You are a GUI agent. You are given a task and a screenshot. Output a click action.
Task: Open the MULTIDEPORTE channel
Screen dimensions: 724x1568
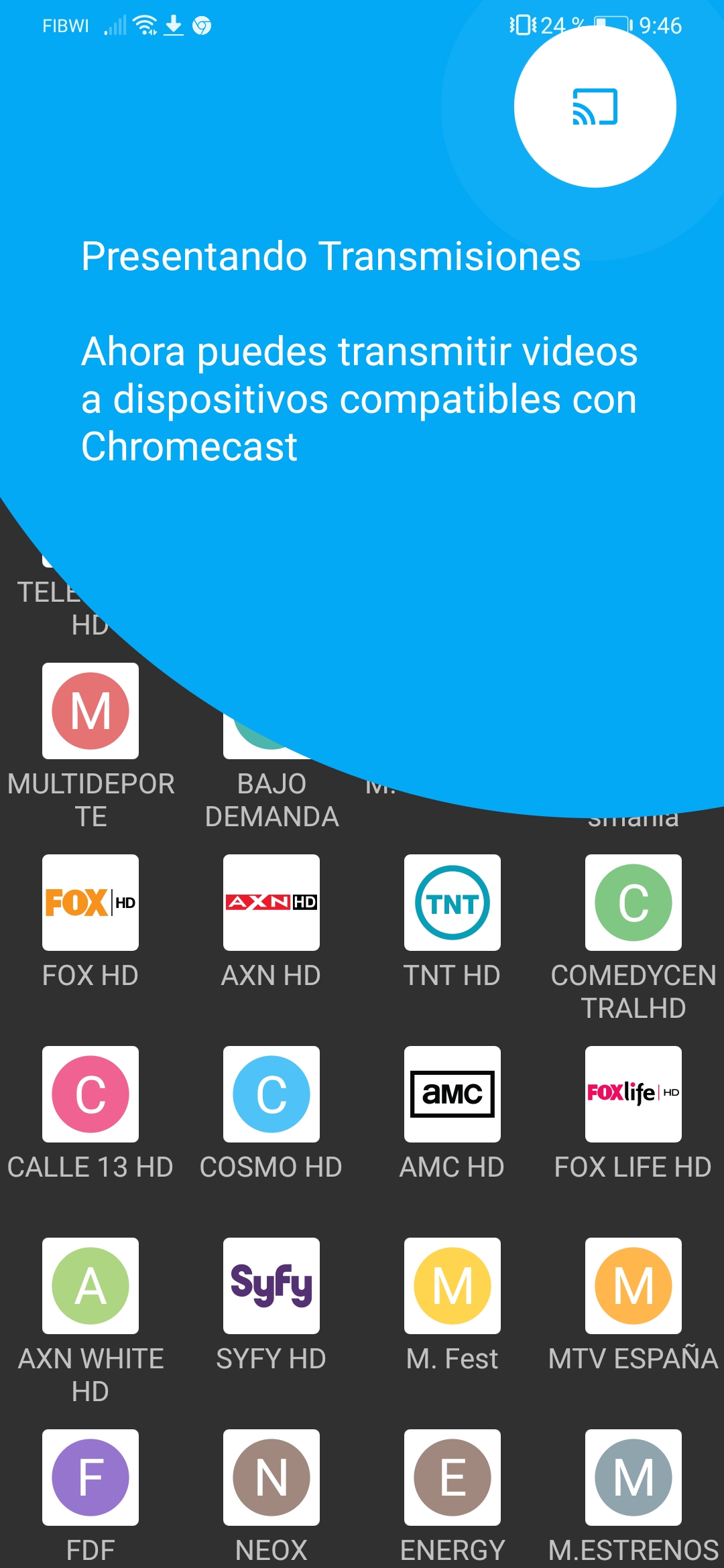point(90,712)
